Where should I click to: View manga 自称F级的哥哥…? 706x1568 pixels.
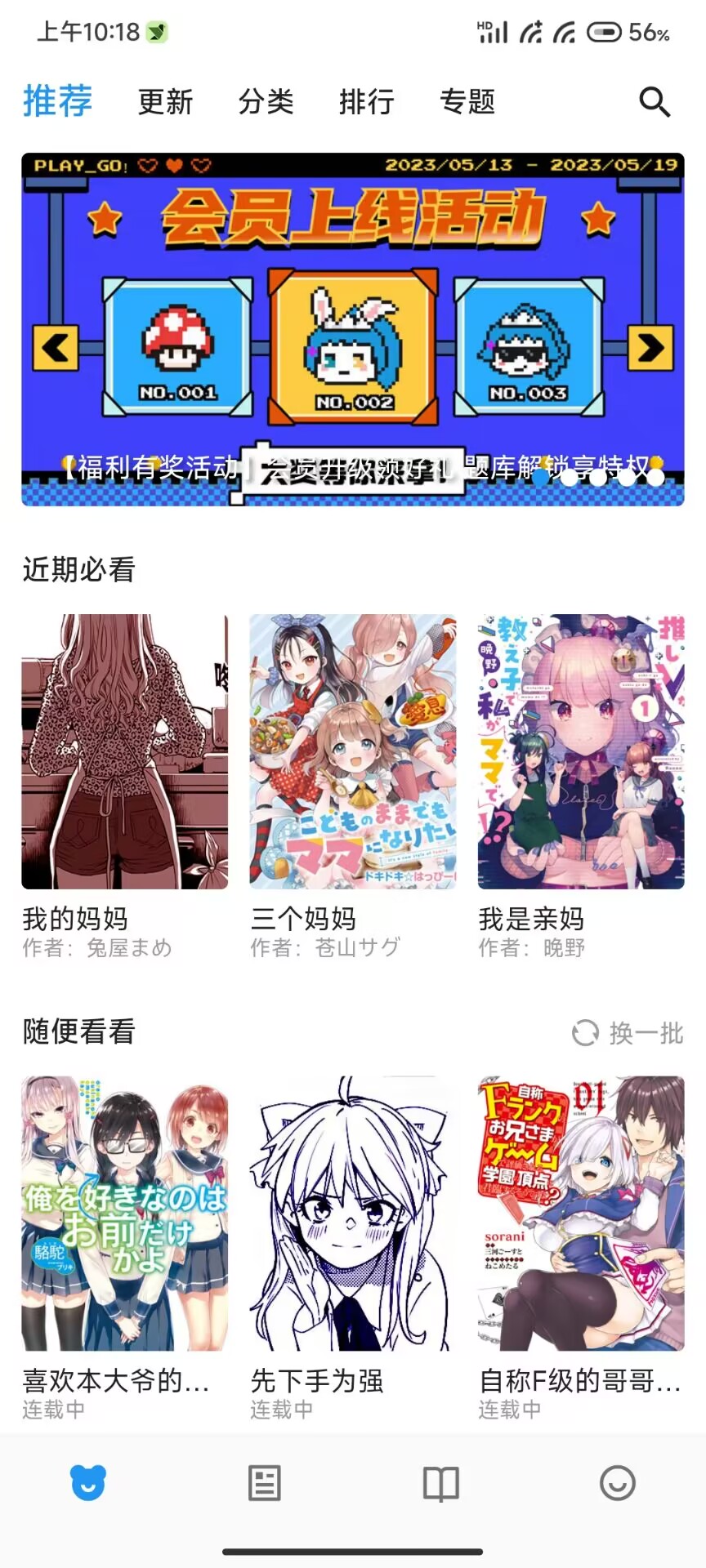click(580, 1213)
